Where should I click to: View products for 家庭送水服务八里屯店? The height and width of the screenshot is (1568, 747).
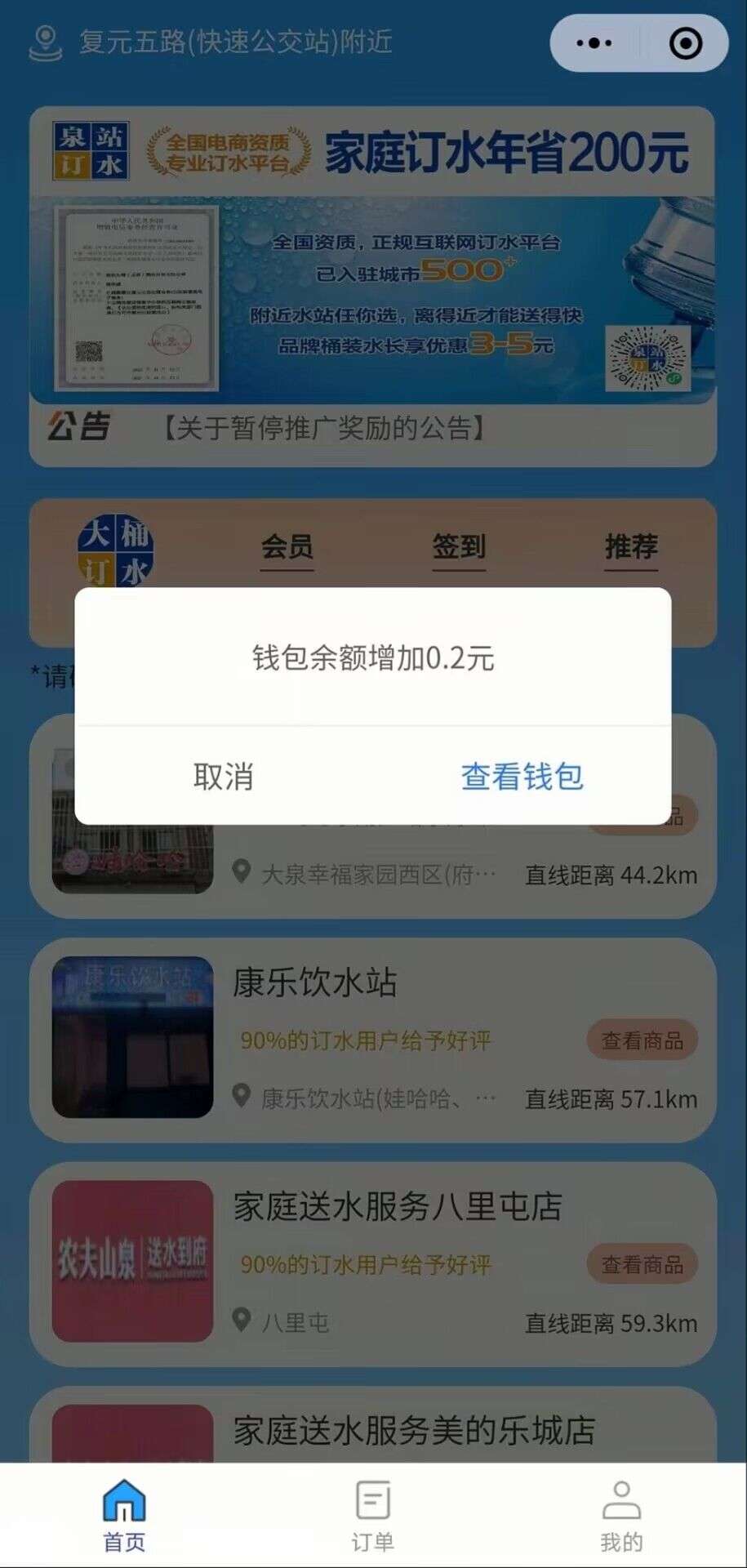(642, 1264)
